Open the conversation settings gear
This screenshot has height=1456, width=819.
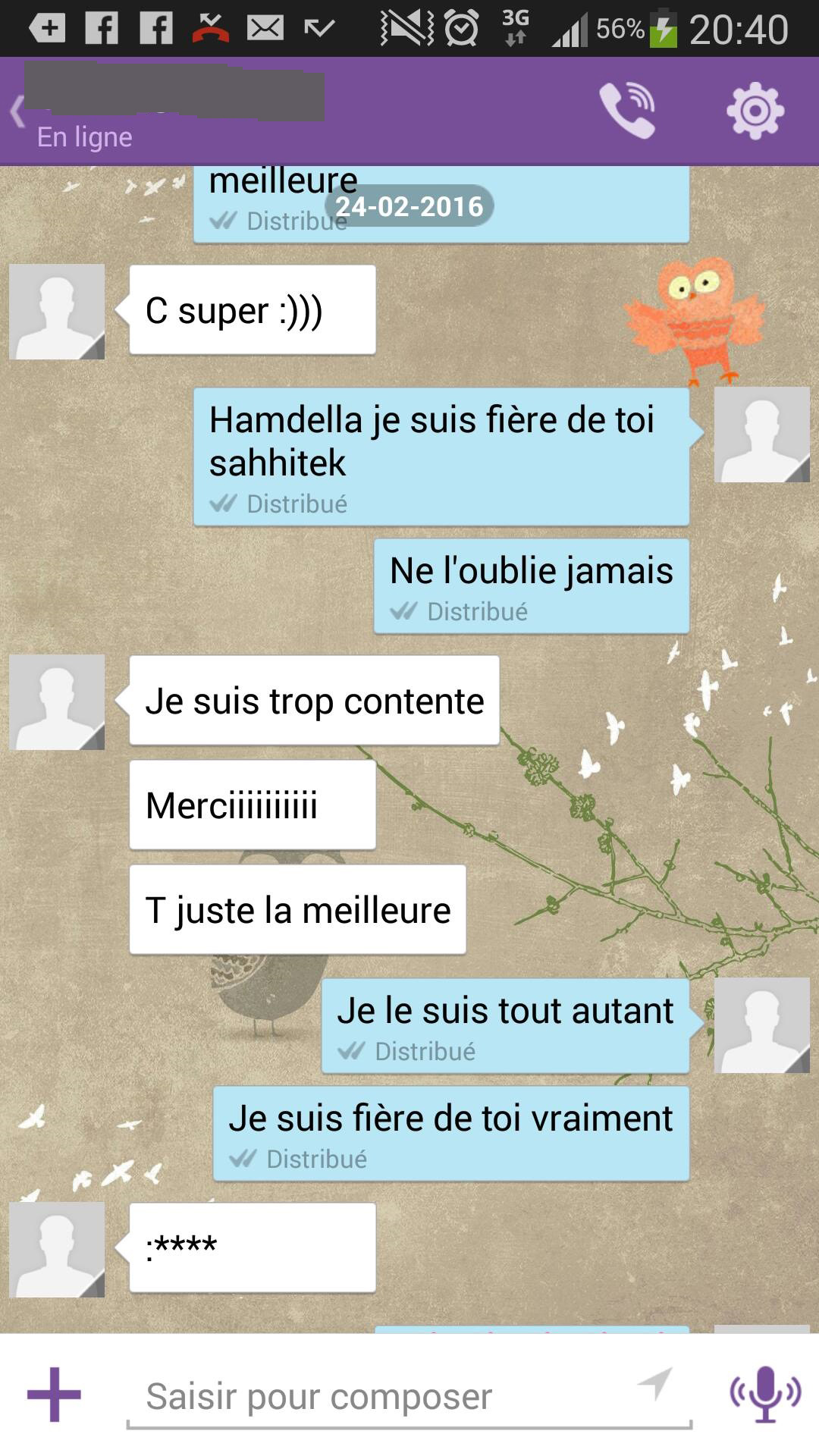tap(755, 111)
